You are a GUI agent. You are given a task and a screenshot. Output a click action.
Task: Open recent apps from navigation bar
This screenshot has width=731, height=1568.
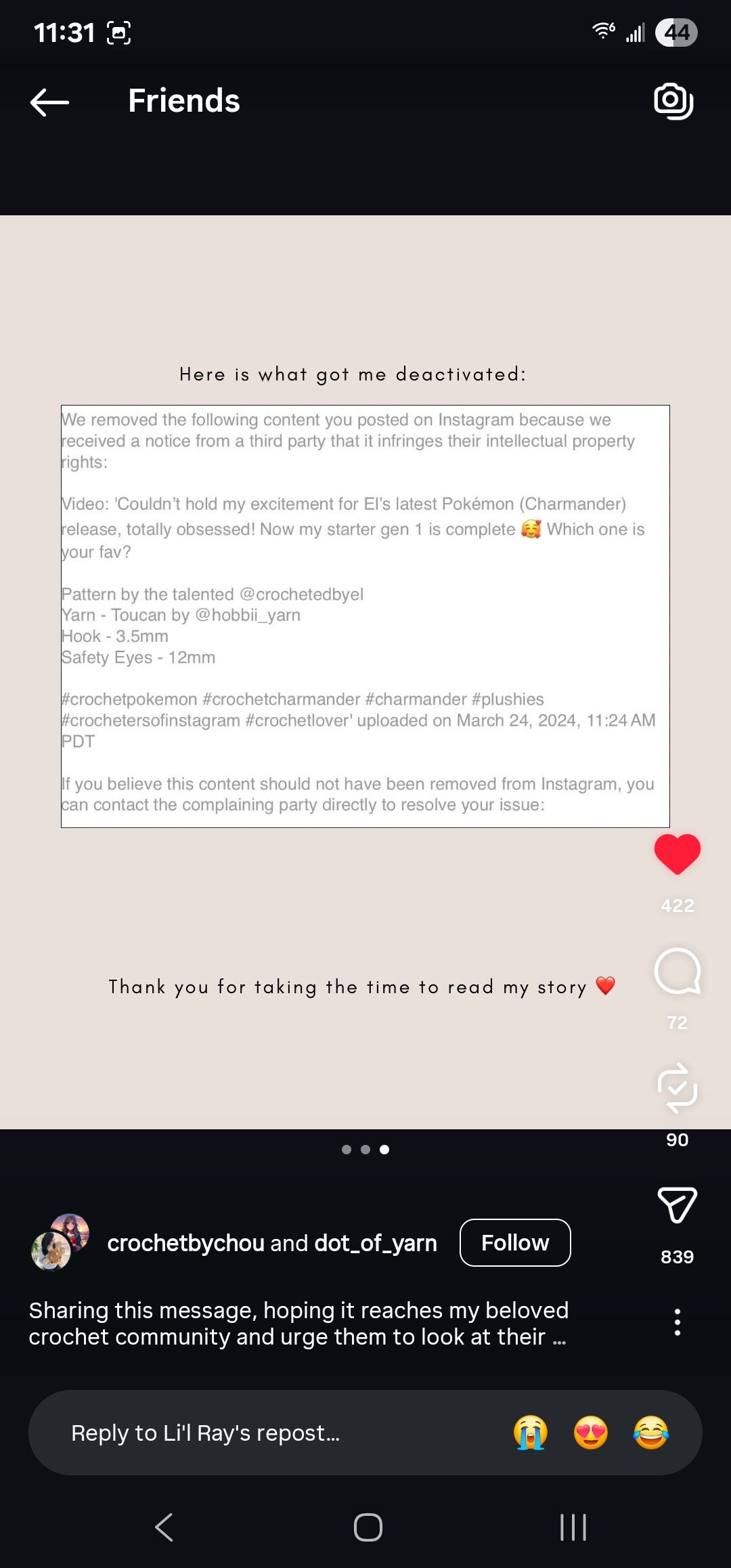point(573,1527)
